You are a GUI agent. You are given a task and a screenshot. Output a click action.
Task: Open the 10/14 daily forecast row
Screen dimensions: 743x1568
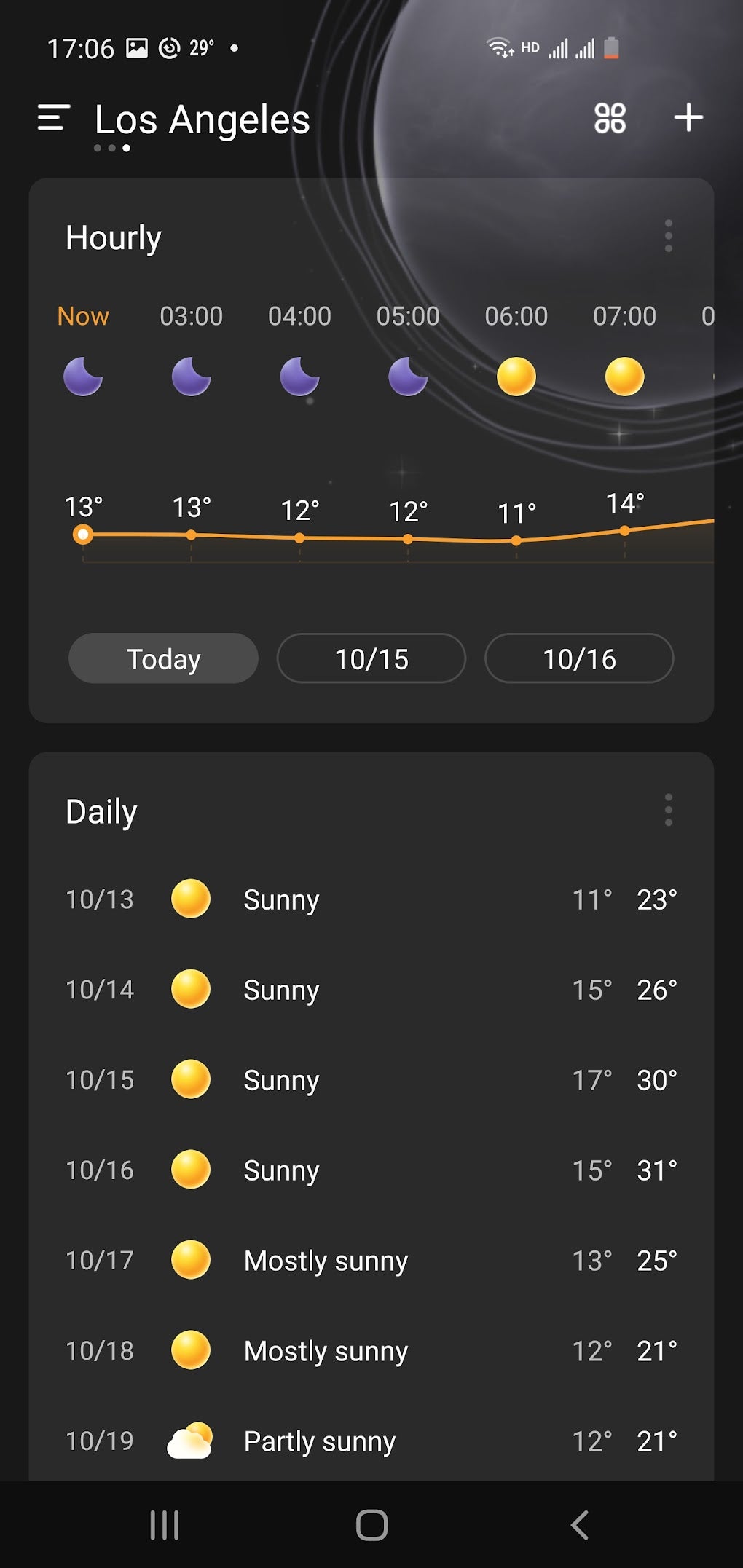tap(371, 990)
